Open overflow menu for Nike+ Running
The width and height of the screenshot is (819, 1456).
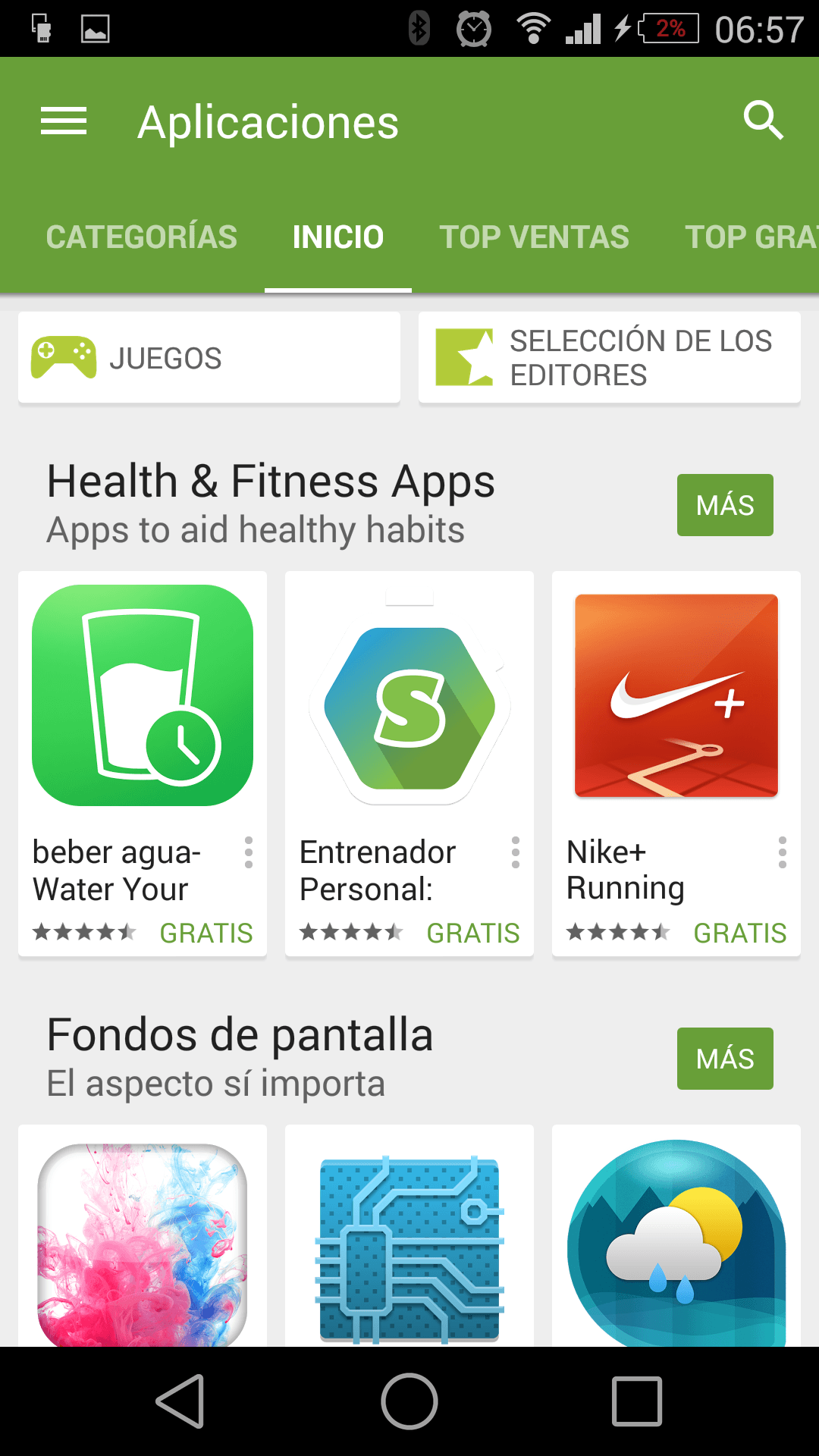pos(783,853)
